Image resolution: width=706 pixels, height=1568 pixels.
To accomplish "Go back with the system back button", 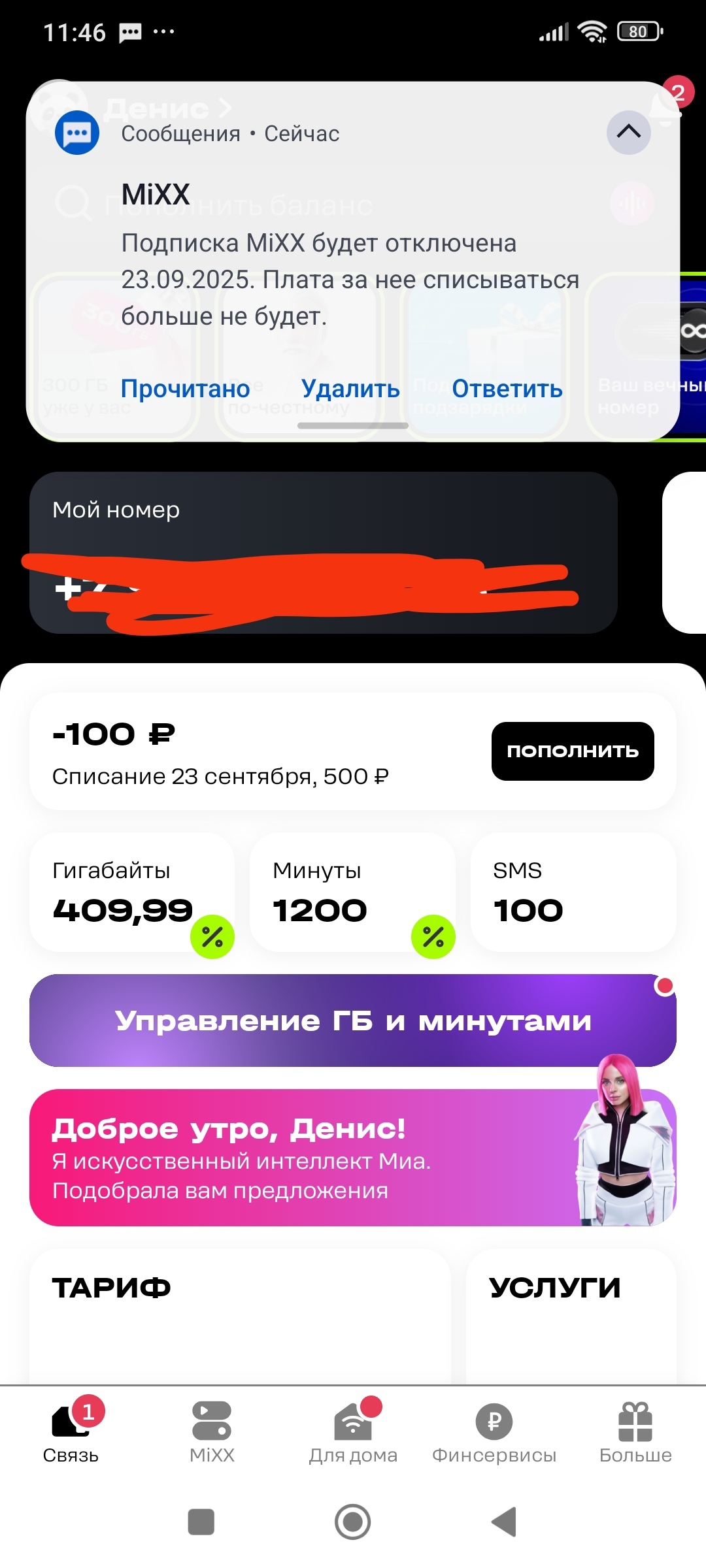I will (x=504, y=1522).
